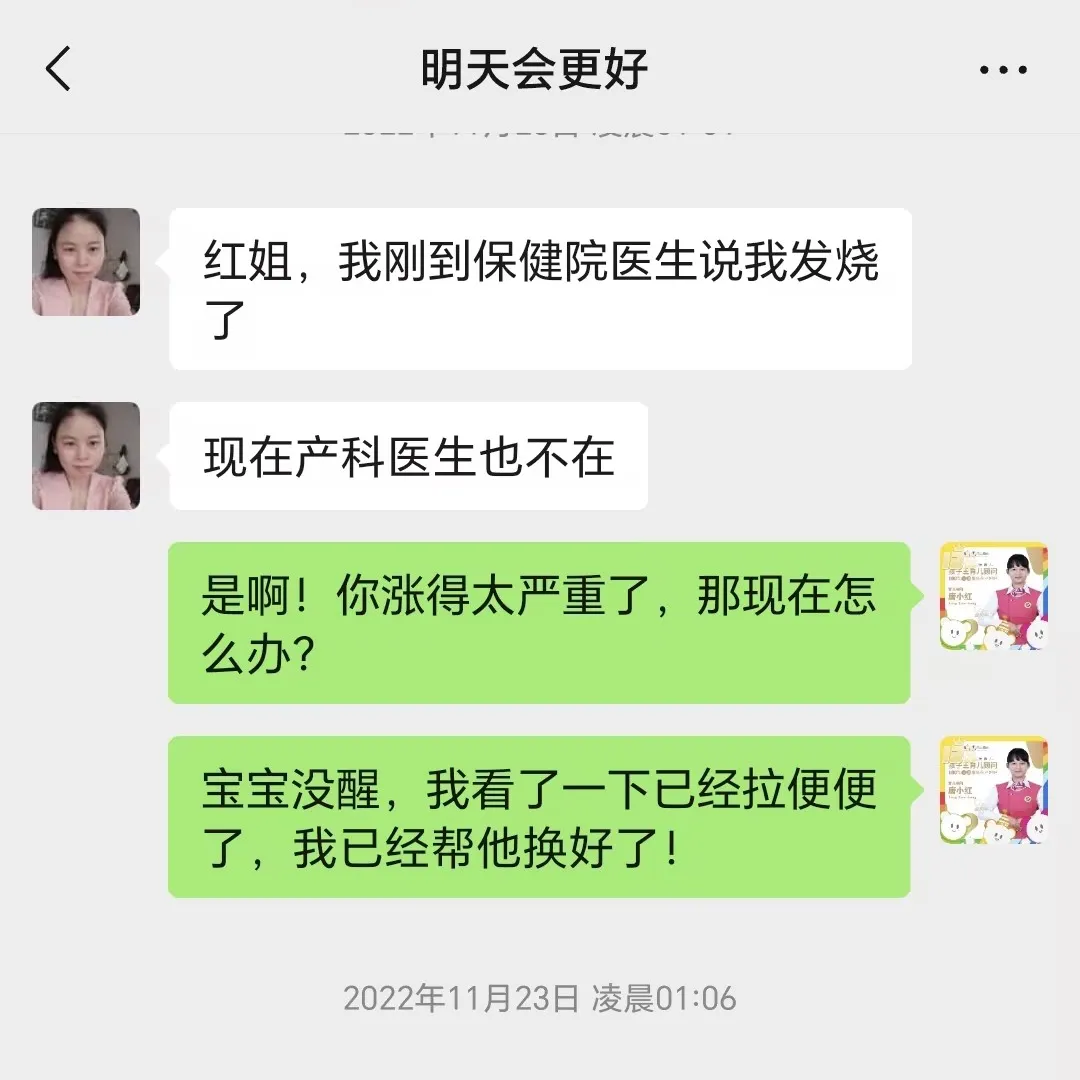Open the chat info three-dots menu
Viewport: 1080px width, 1080px height.
click(x=1002, y=70)
